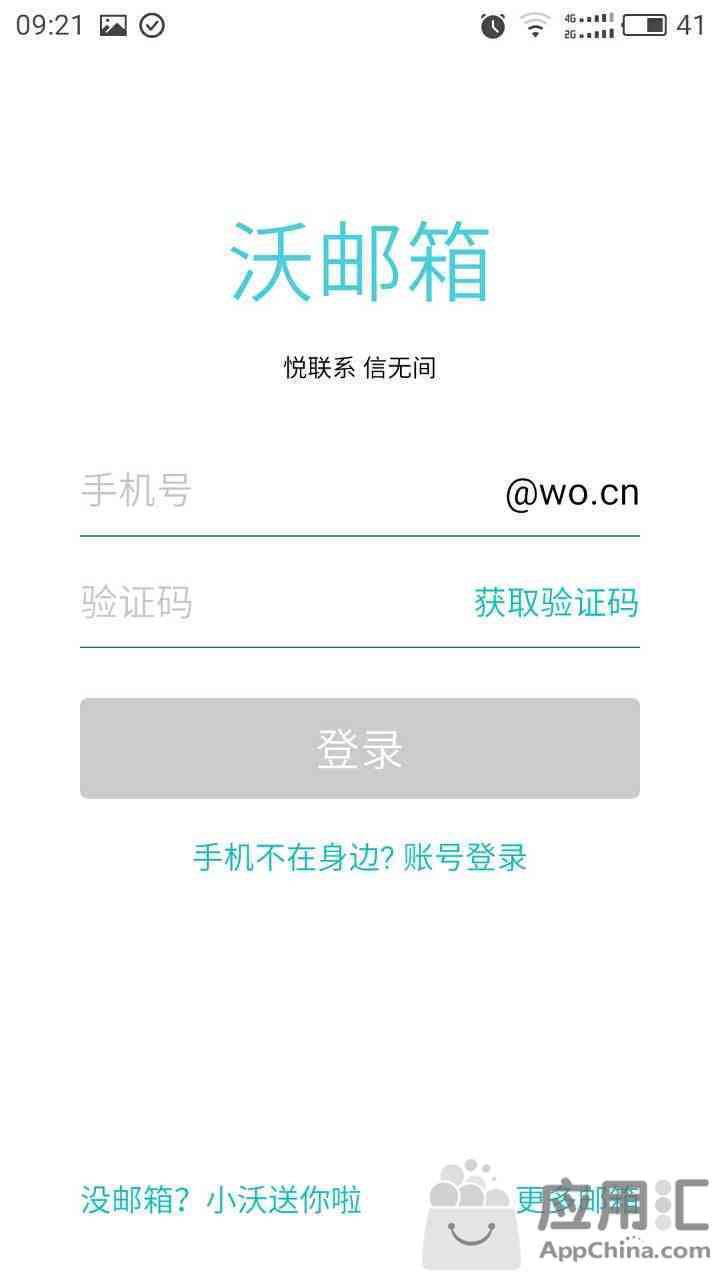Open the 更多邮箱 more mailboxes link
Screen dimensions: 720x1280
tap(578, 1200)
